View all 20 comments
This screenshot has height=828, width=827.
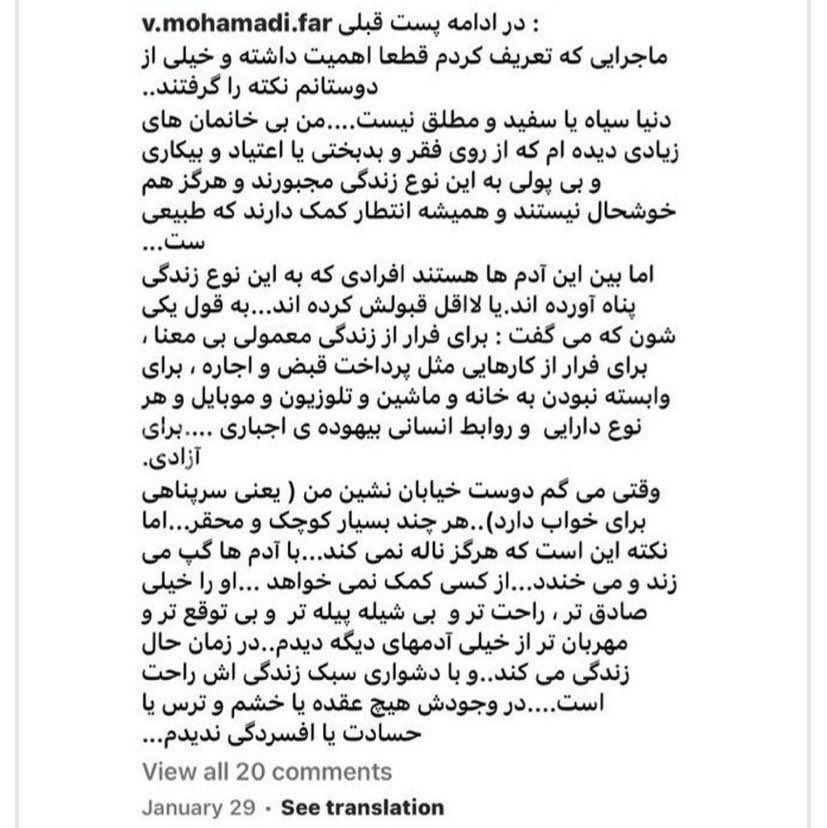(267, 772)
